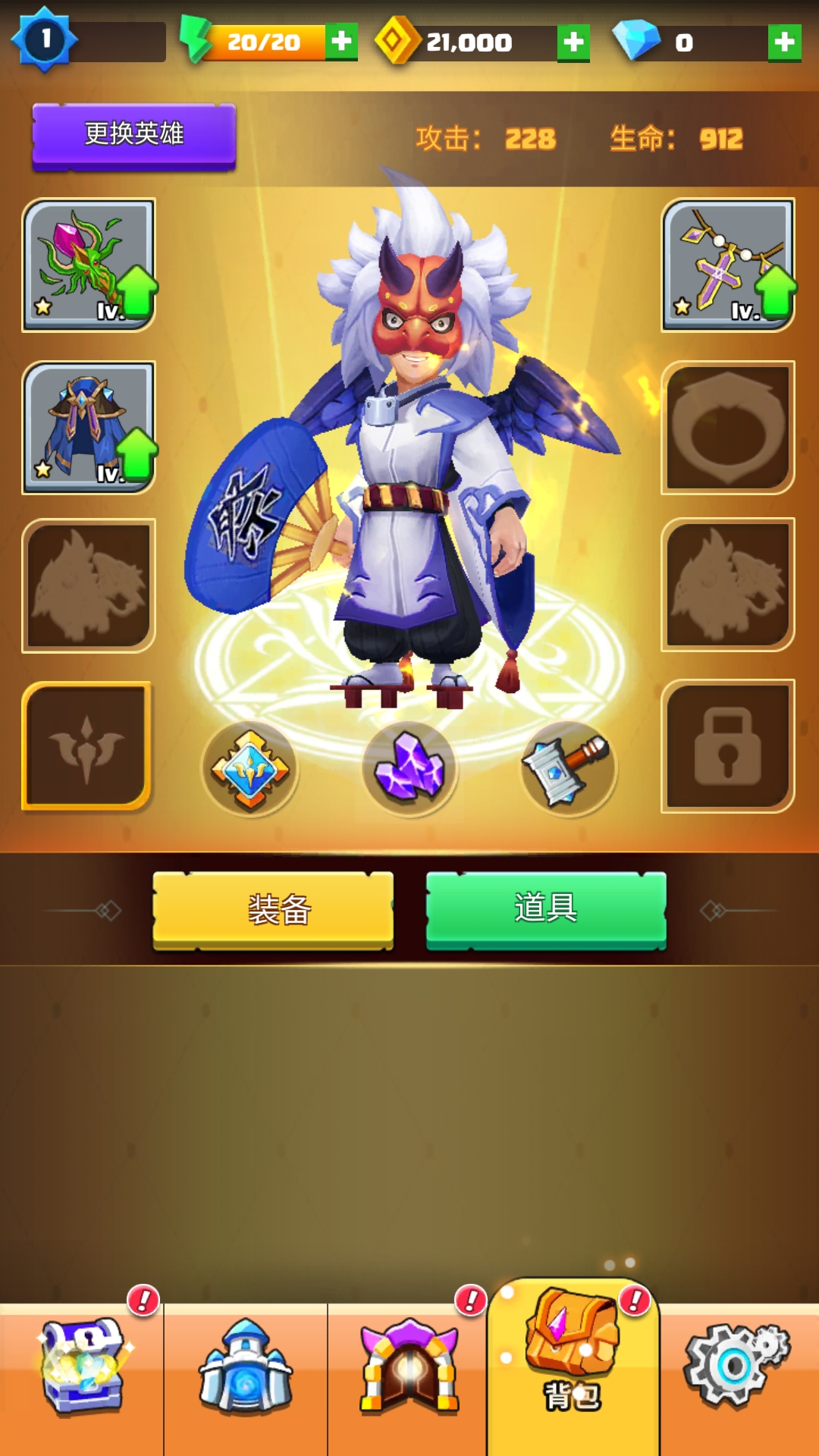
Task: Buy diamonds with the plus button
Action: click(x=784, y=42)
